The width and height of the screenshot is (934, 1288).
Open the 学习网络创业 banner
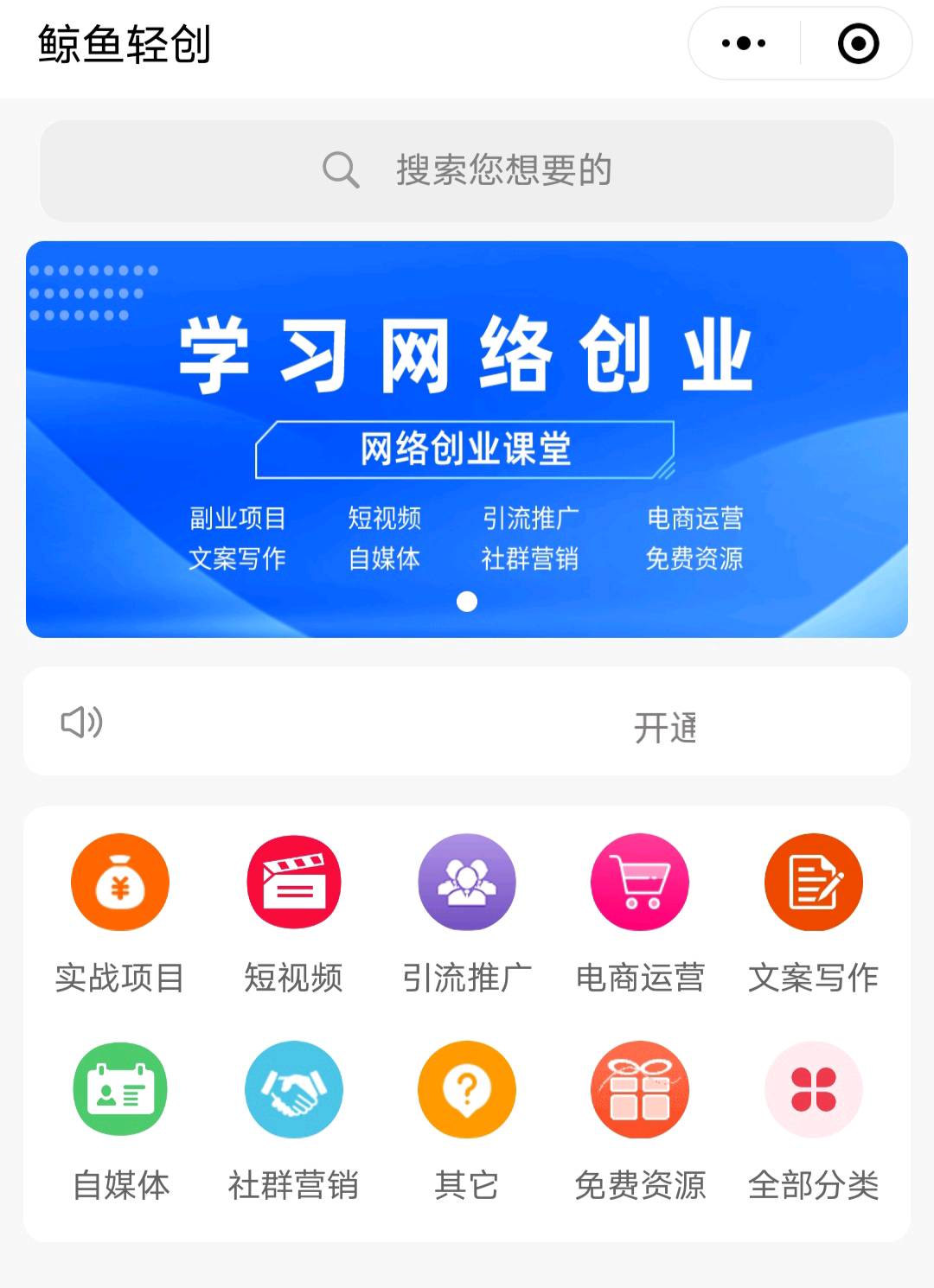pos(467,439)
